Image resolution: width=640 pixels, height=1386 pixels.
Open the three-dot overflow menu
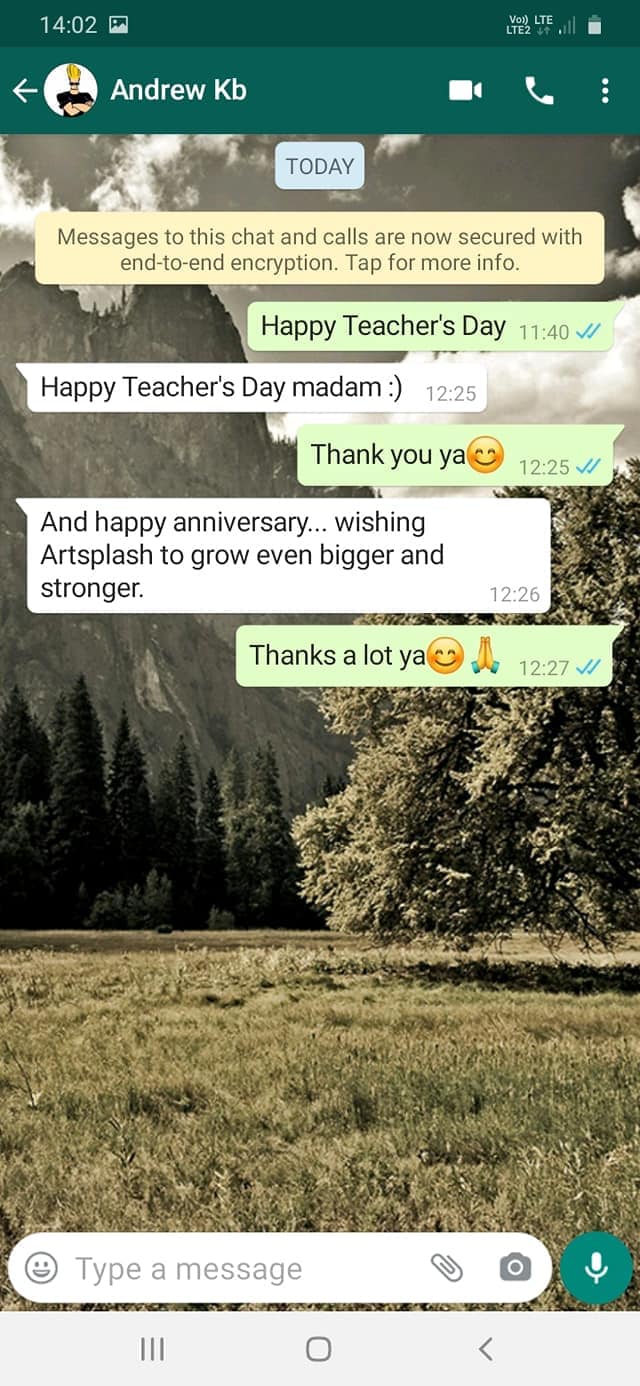(605, 91)
